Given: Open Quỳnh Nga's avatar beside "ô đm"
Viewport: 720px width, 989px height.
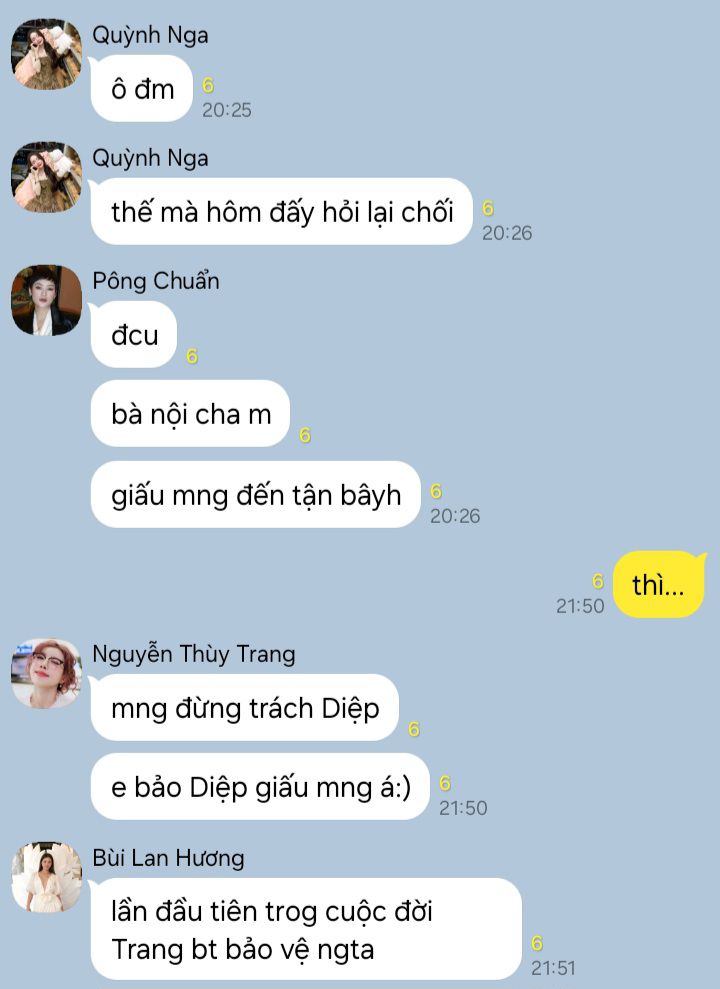Looking at the screenshot, I should [x=47, y=54].
